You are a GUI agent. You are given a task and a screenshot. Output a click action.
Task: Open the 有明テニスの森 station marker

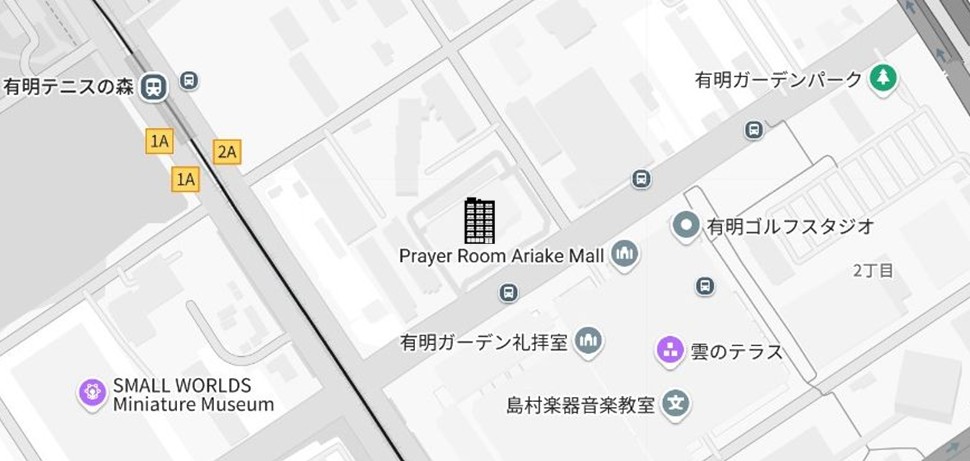point(153,87)
